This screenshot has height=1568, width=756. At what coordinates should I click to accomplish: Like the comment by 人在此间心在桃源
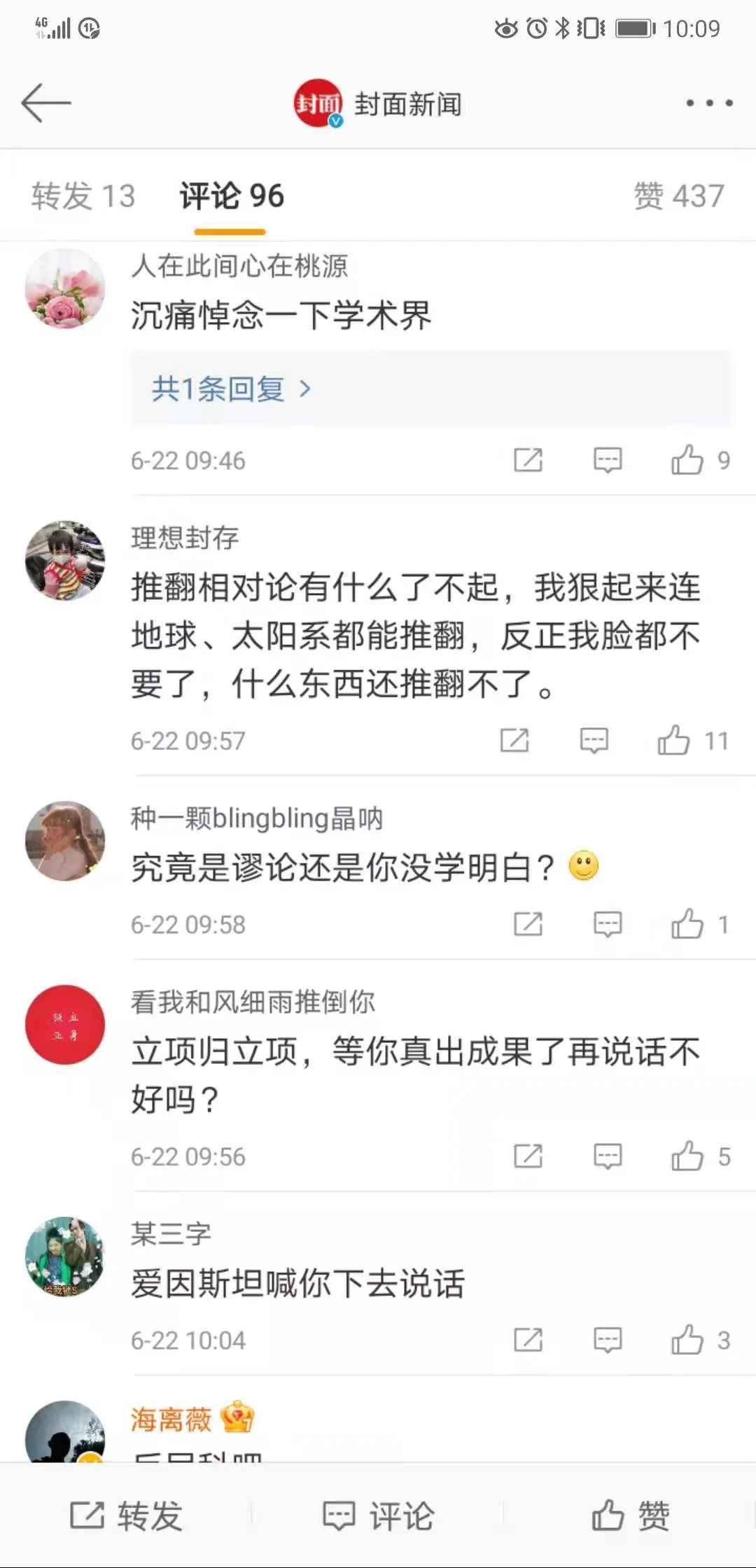pos(687,461)
